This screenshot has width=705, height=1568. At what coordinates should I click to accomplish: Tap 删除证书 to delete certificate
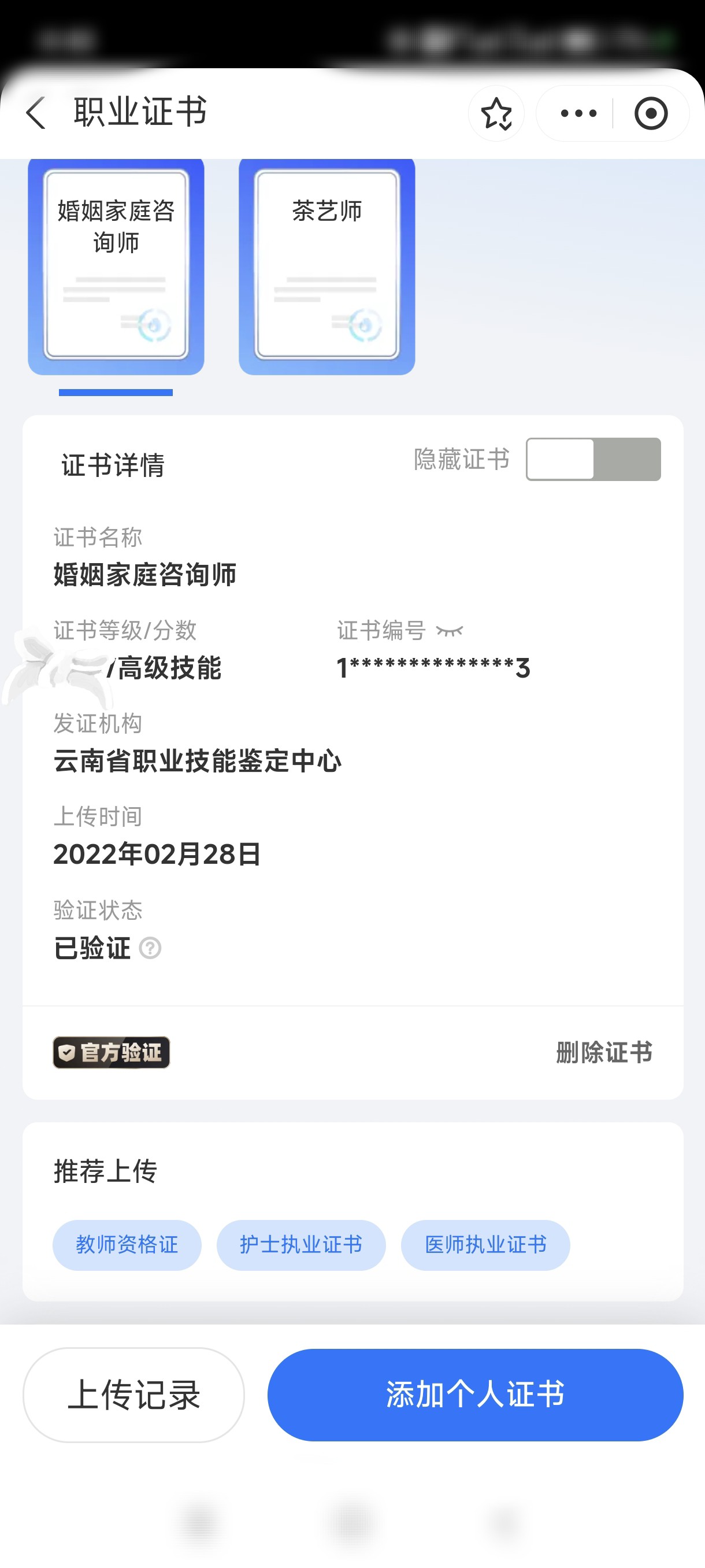[x=604, y=1052]
